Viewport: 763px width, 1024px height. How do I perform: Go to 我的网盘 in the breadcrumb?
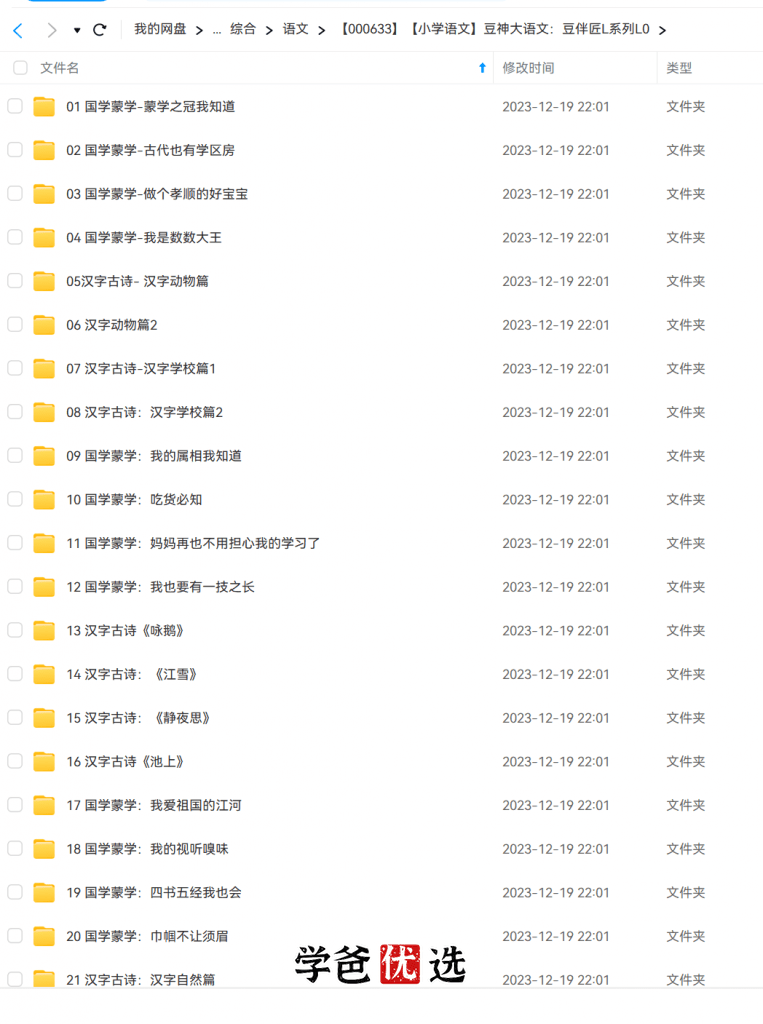160,29
